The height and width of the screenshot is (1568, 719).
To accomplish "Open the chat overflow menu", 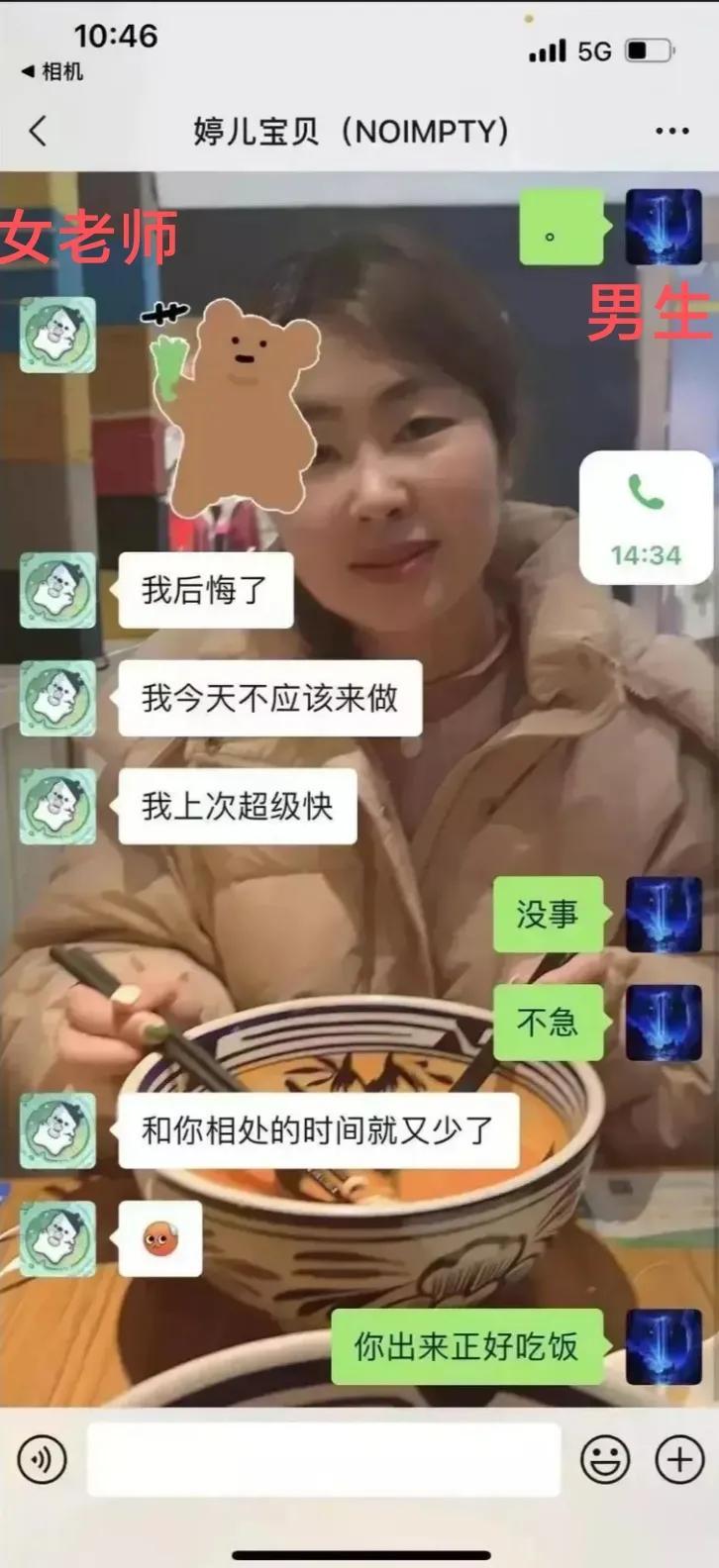I will coord(671,131).
